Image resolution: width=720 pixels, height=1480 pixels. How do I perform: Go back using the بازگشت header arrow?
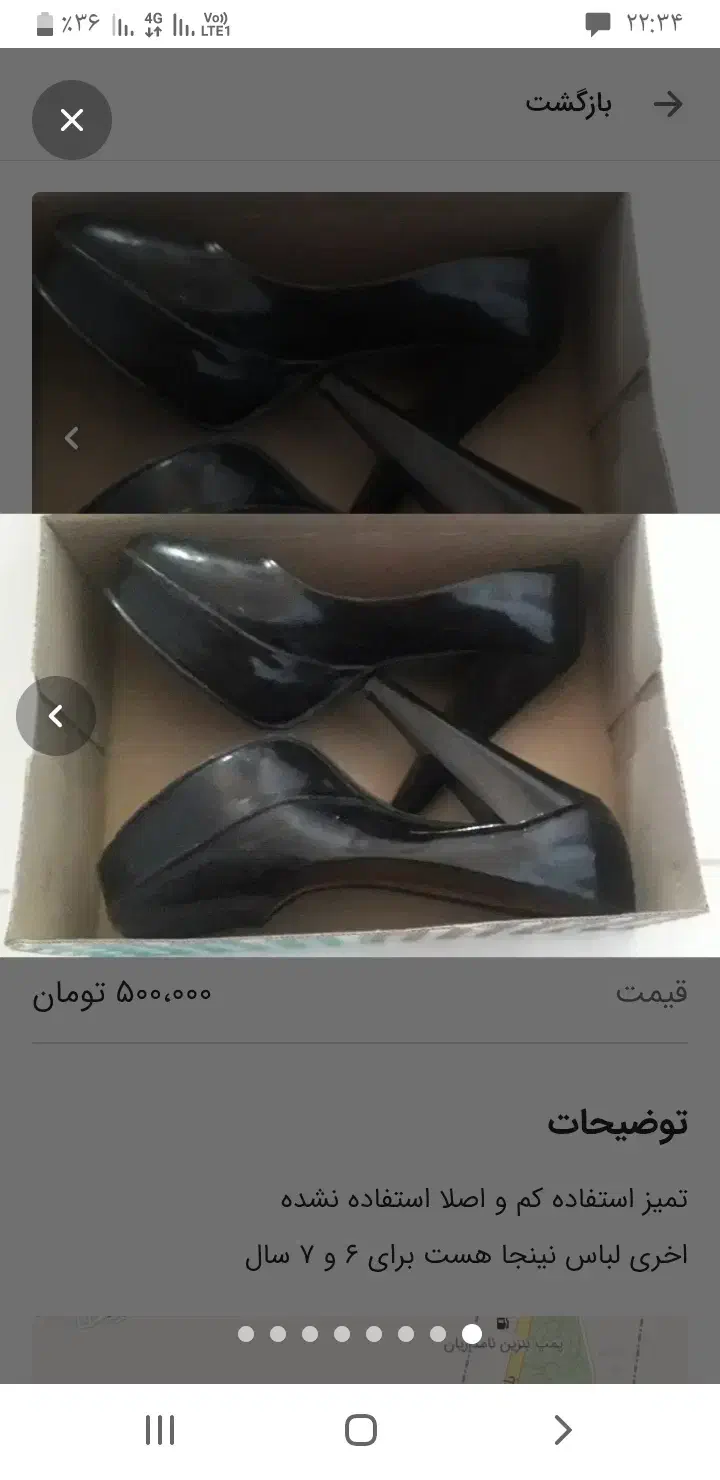[x=669, y=104]
